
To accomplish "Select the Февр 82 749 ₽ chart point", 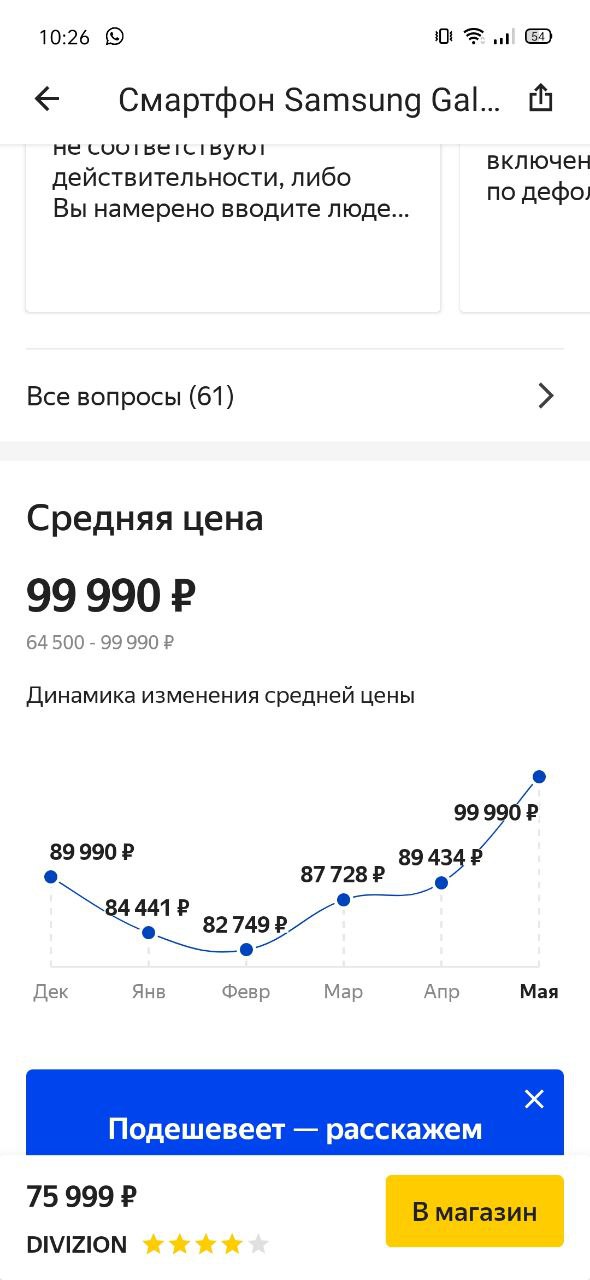I will tap(246, 949).
